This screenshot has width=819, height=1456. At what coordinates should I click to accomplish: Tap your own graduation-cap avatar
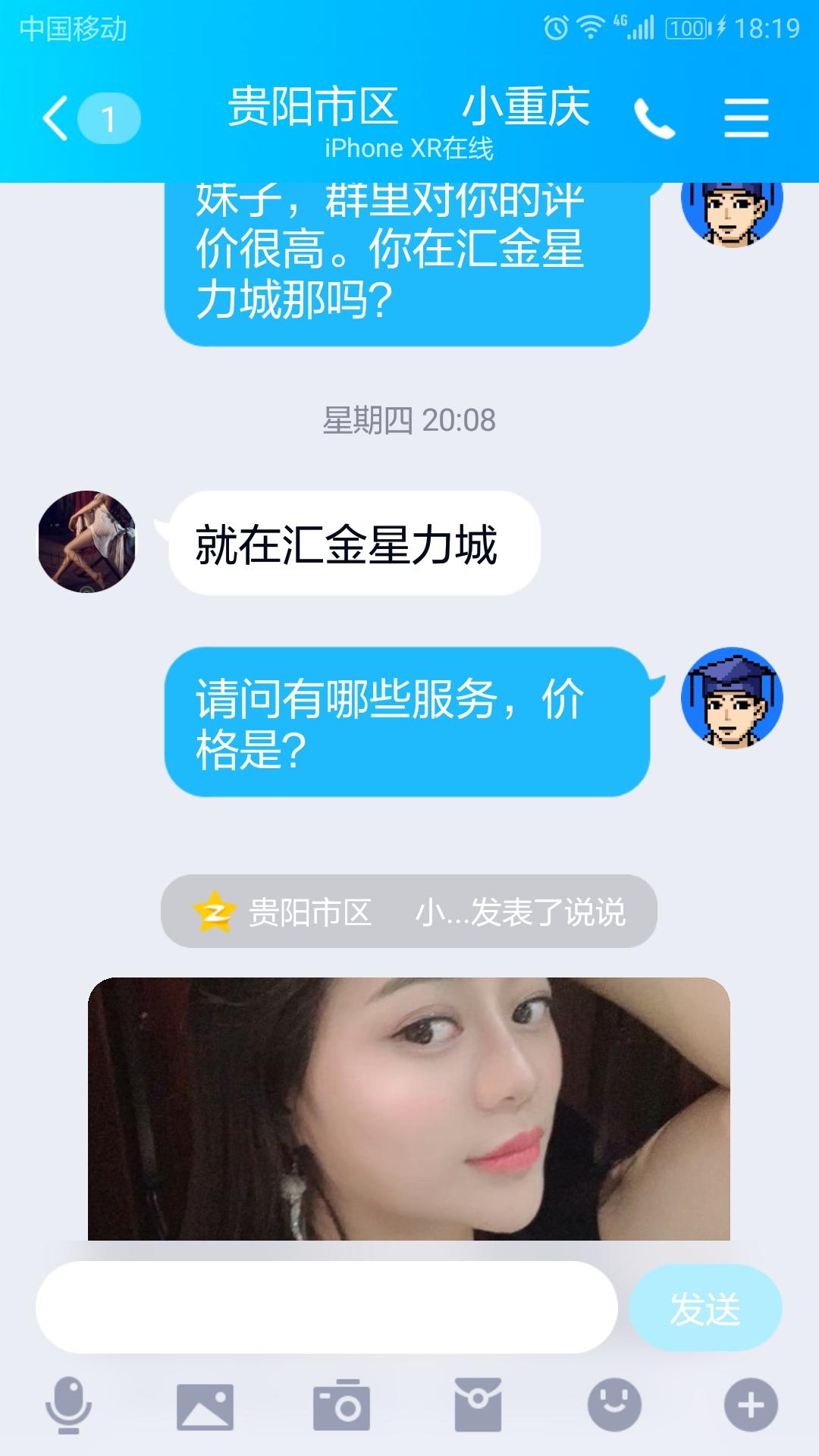[732, 709]
